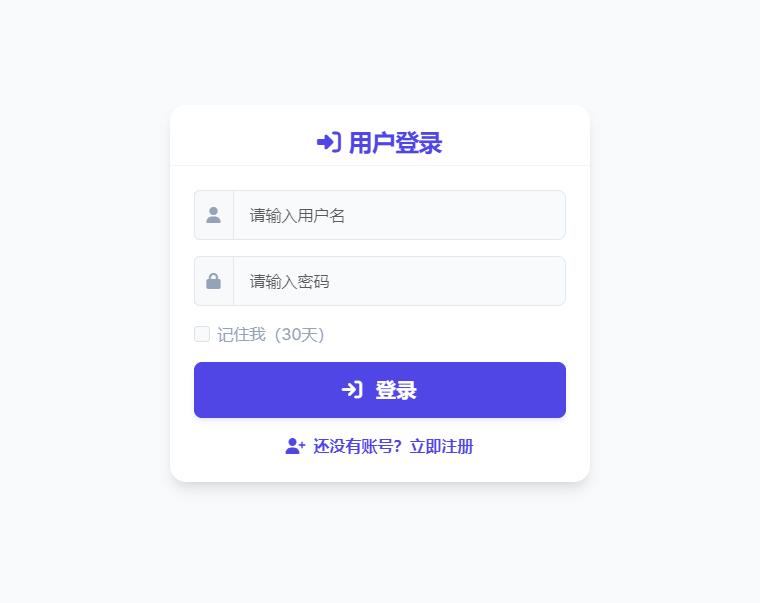Tap the 请输入密码 password field

click(398, 281)
